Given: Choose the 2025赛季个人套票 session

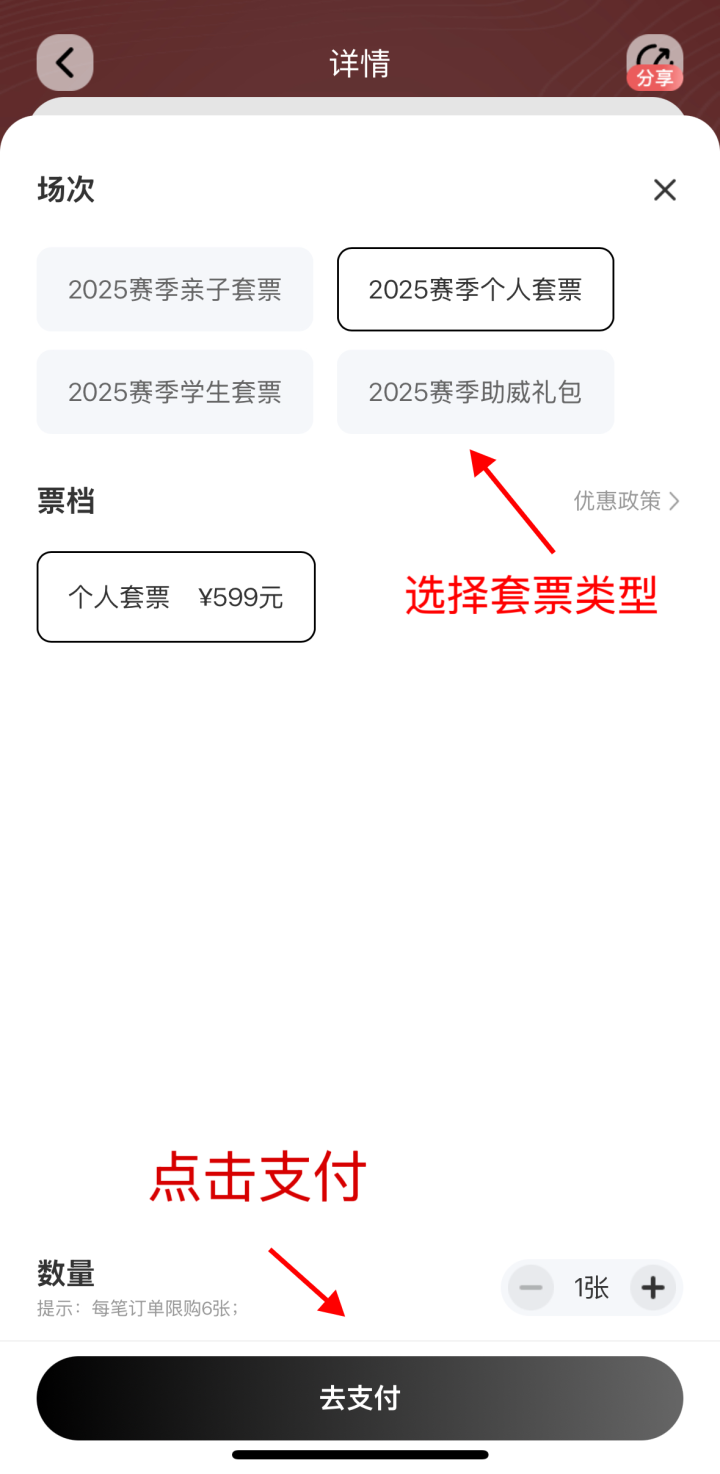Looking at the screenshot, I should coord(475,289).
